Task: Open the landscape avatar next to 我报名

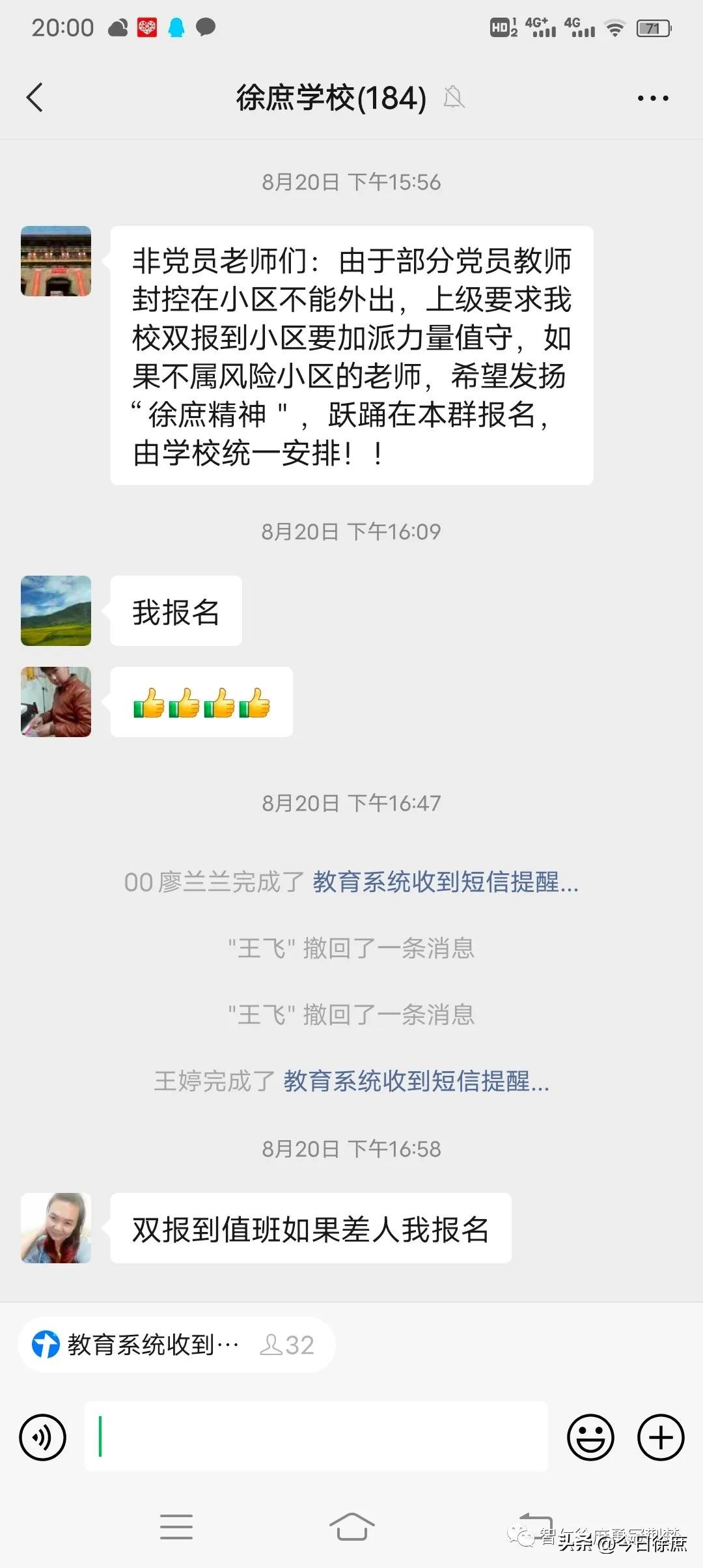Action: pos(55,609)
